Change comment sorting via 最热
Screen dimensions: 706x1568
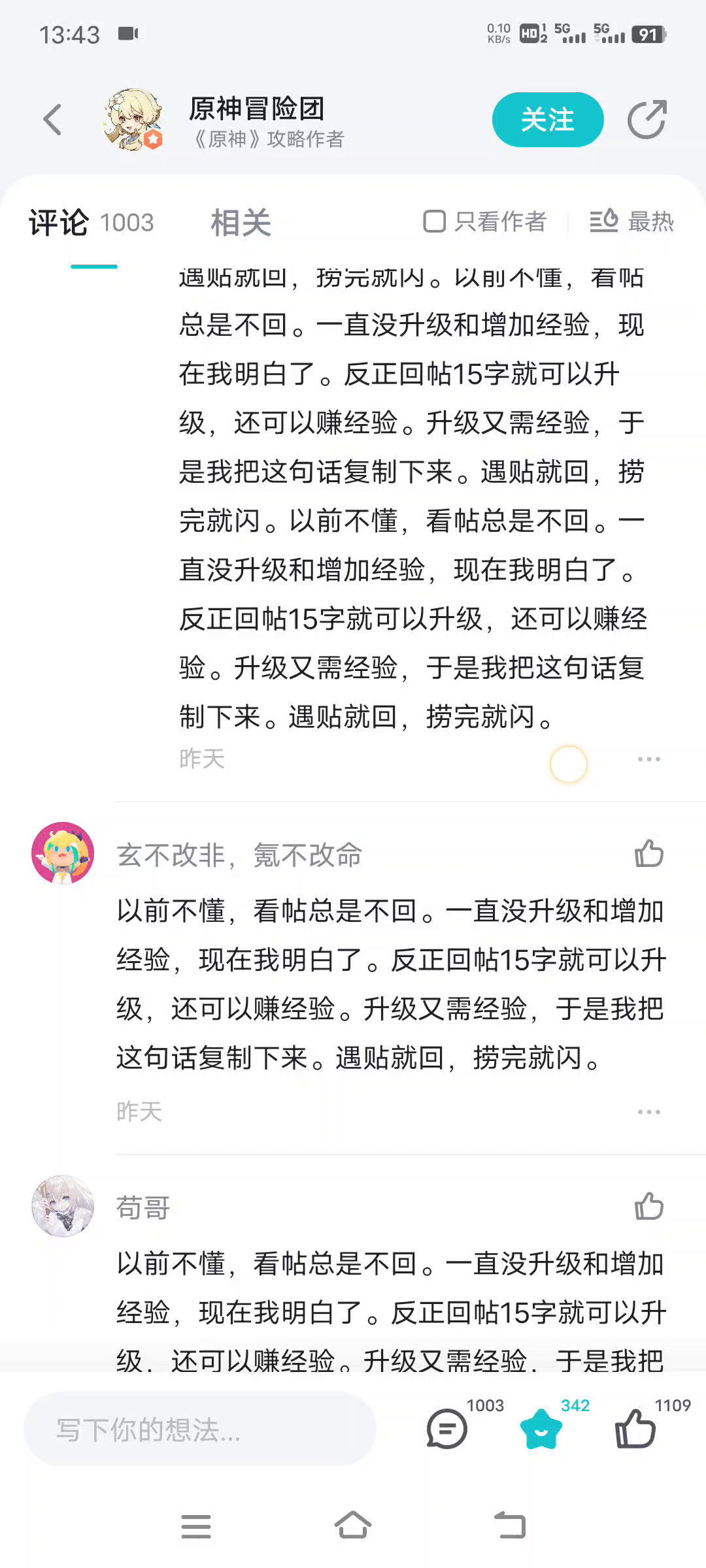(631, 221)
